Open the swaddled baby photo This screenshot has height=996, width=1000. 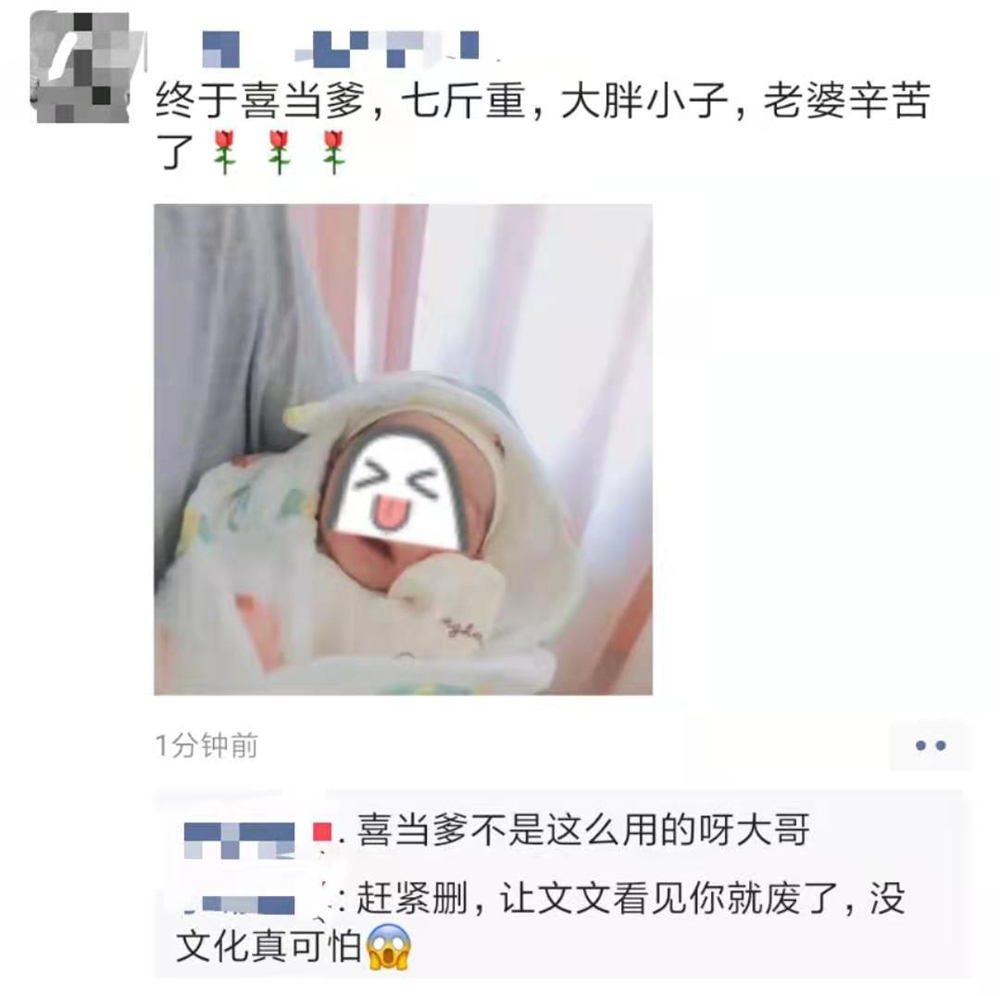[x=402, y=449]
